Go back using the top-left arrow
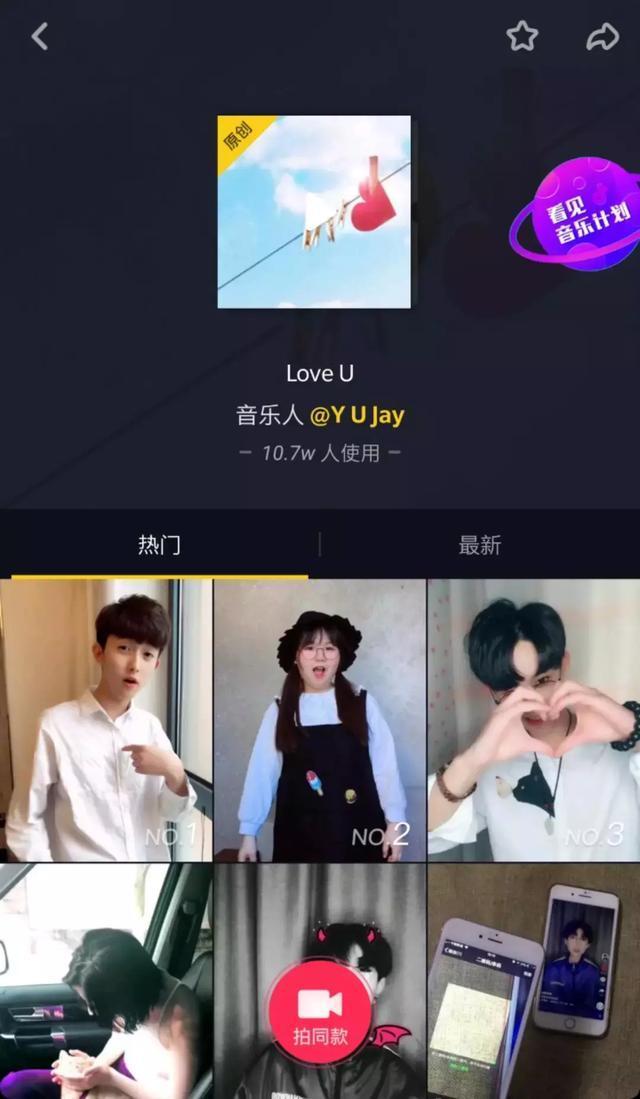640x1099 pixels. coord(39,38)
